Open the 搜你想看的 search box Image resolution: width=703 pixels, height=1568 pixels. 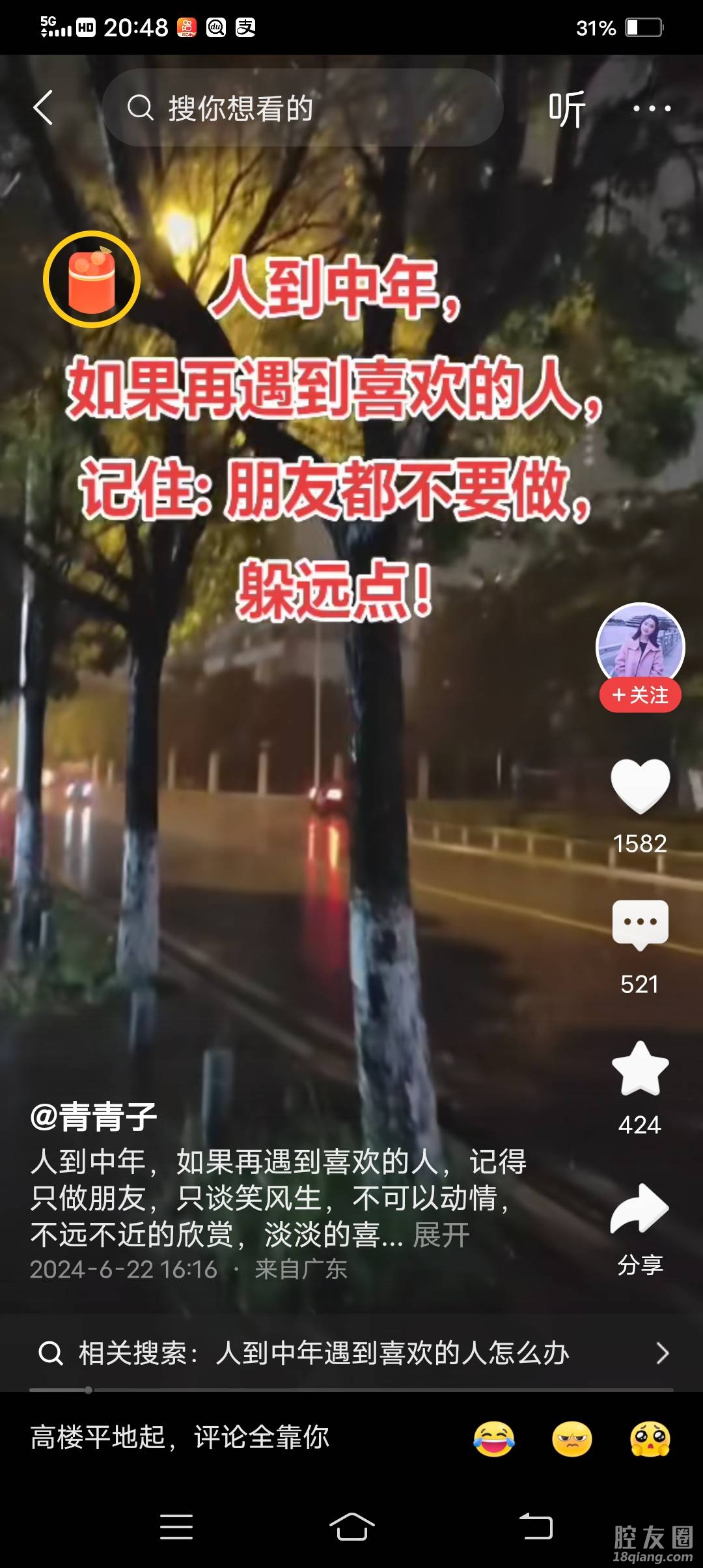[x=303, y=107]
